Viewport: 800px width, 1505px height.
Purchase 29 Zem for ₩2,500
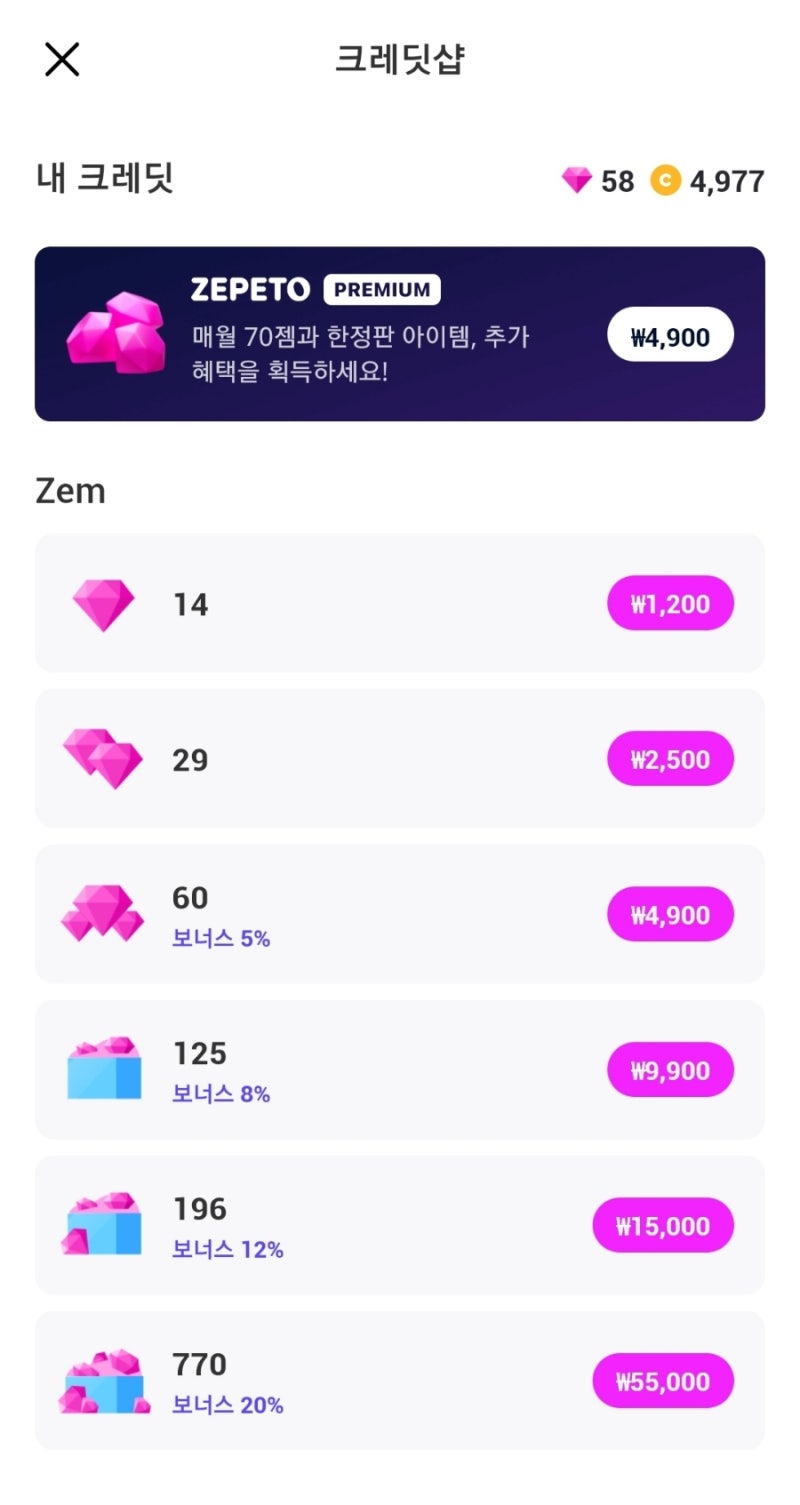pyautogui.click(x=670, y=758)
